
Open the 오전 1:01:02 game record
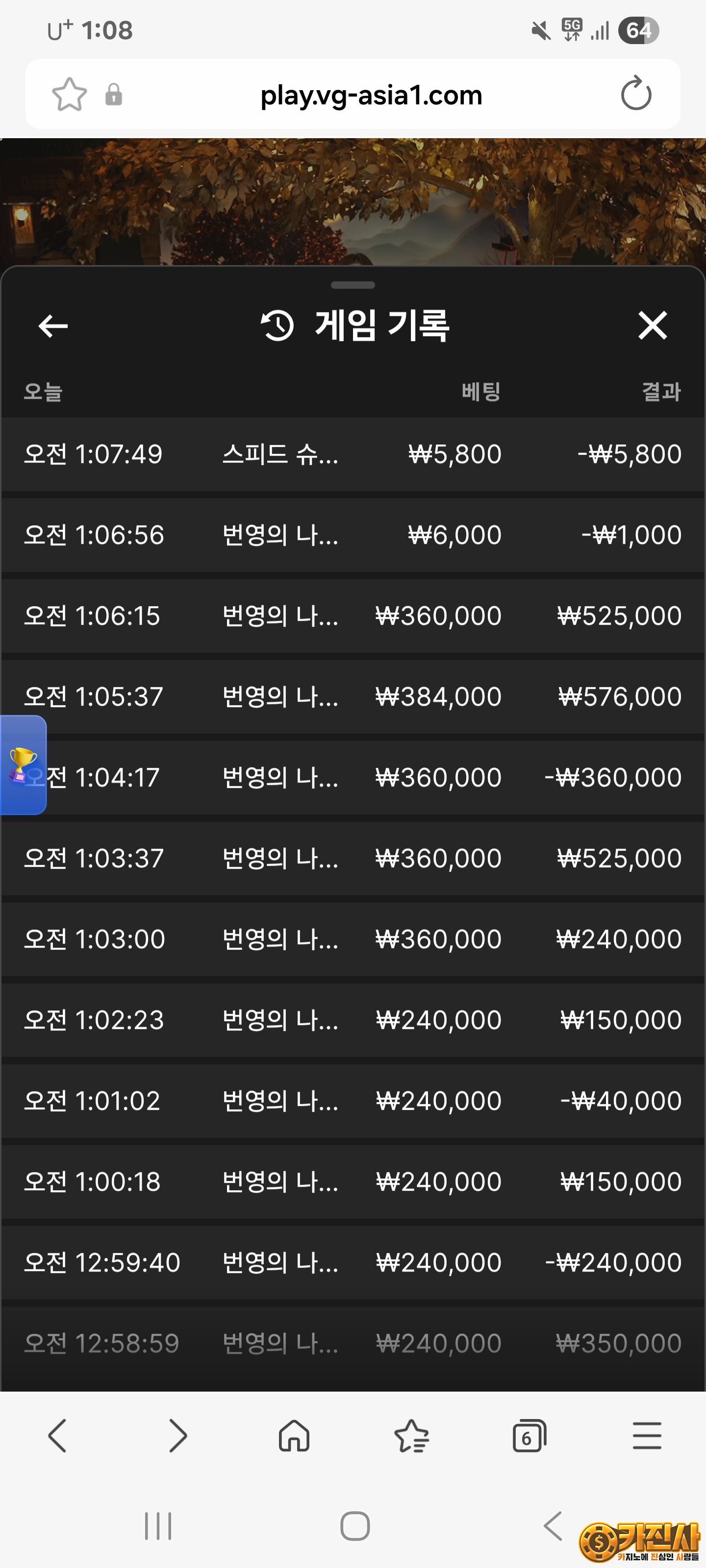click(353, 1101)
